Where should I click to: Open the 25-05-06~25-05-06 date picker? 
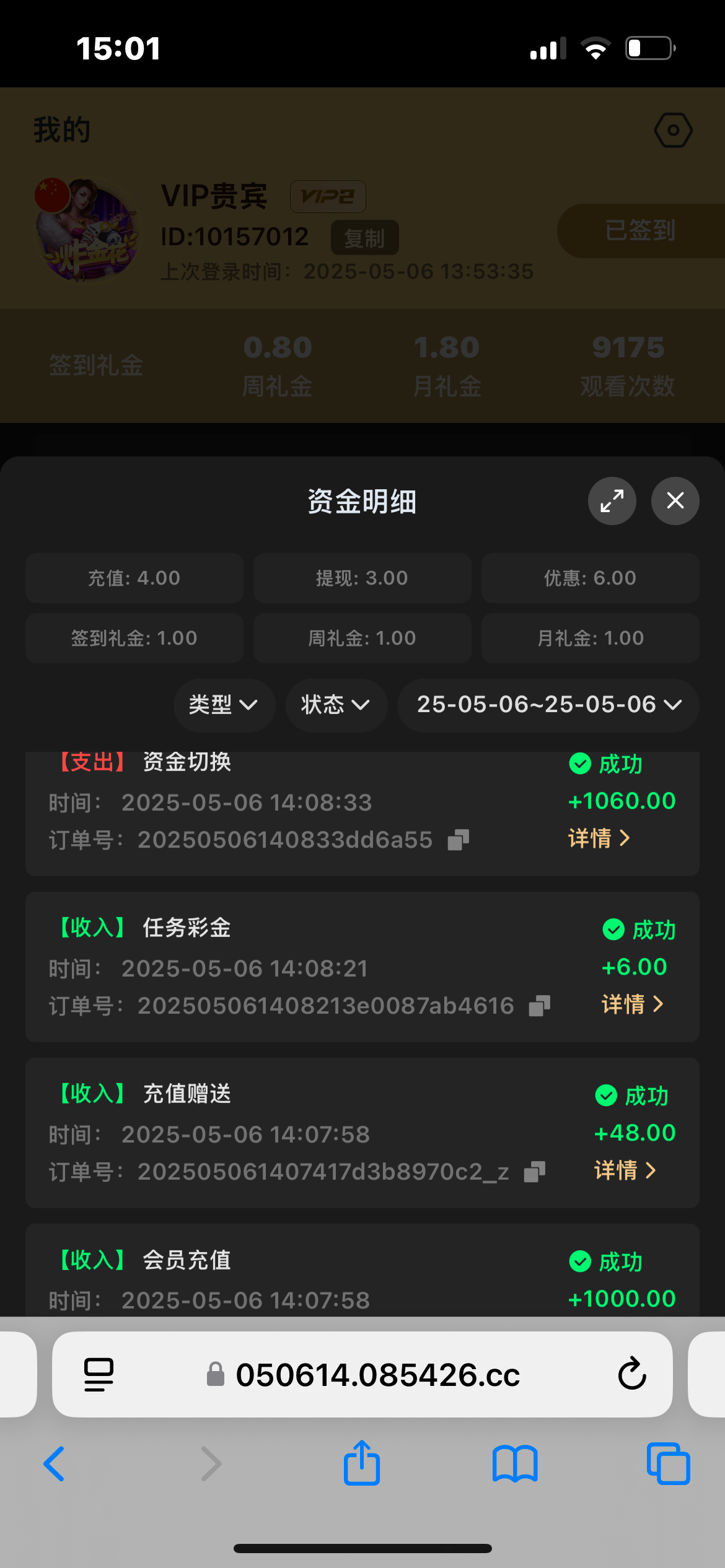coord(547,705)
